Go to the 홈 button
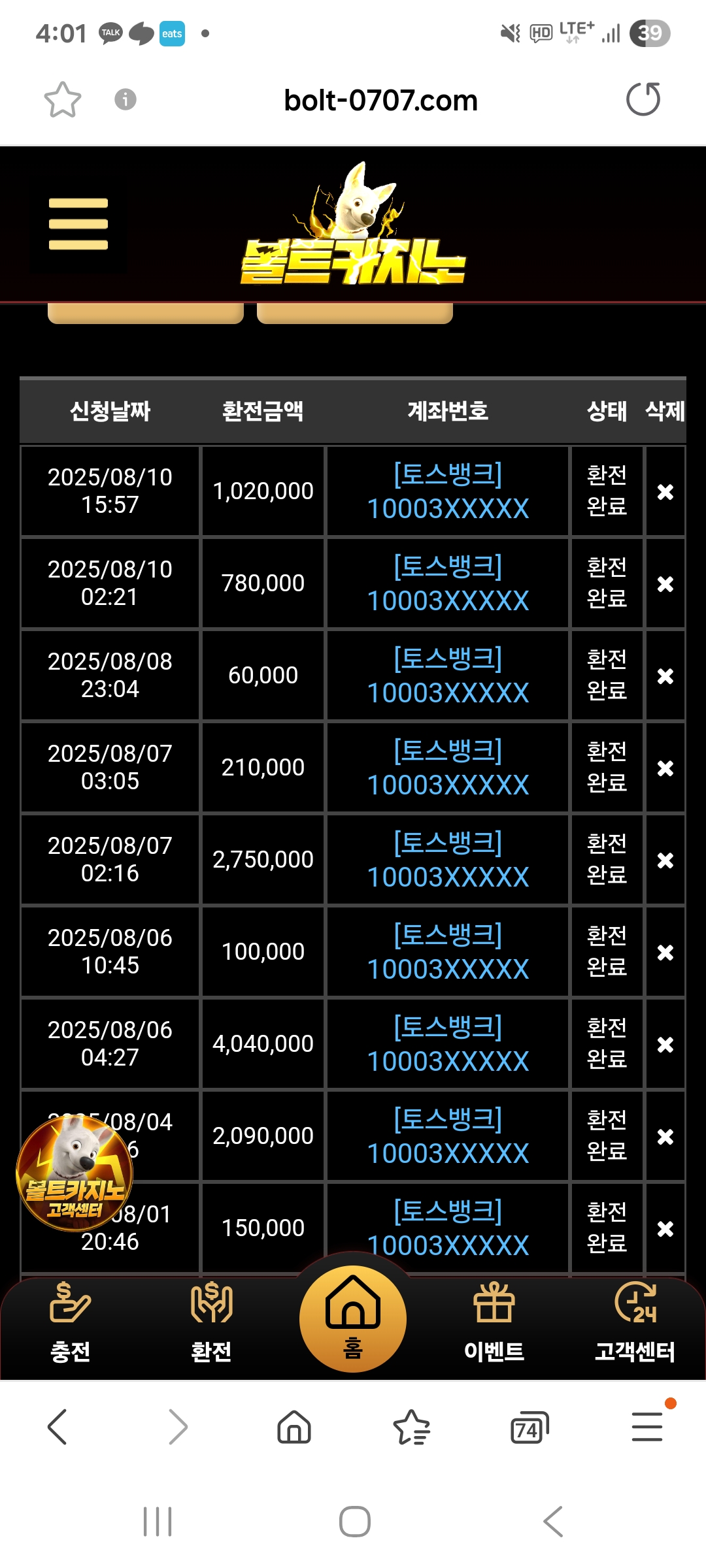 [x=353, y=1318]
